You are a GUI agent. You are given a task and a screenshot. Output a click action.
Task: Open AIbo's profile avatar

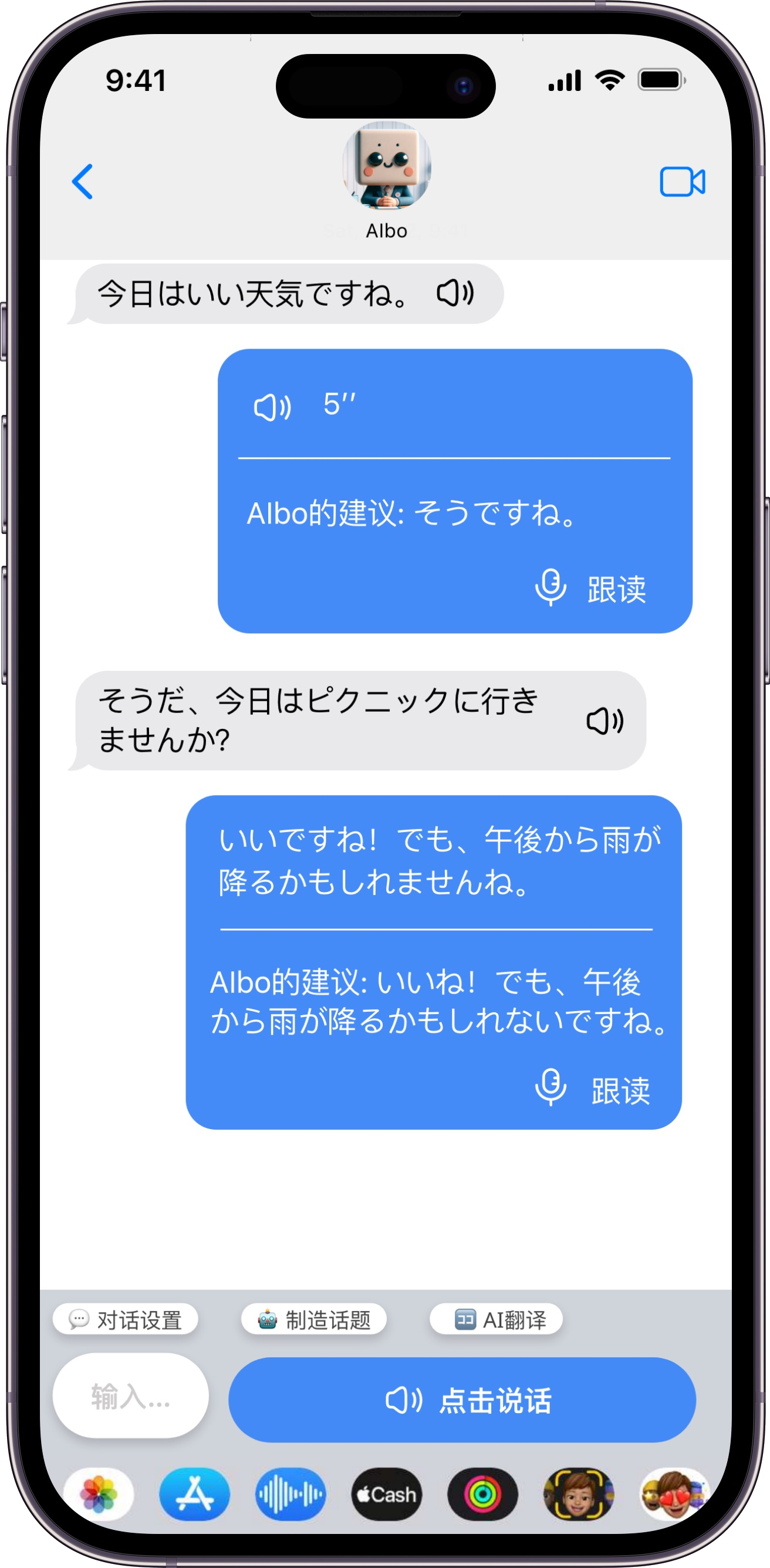pos(386,165)
